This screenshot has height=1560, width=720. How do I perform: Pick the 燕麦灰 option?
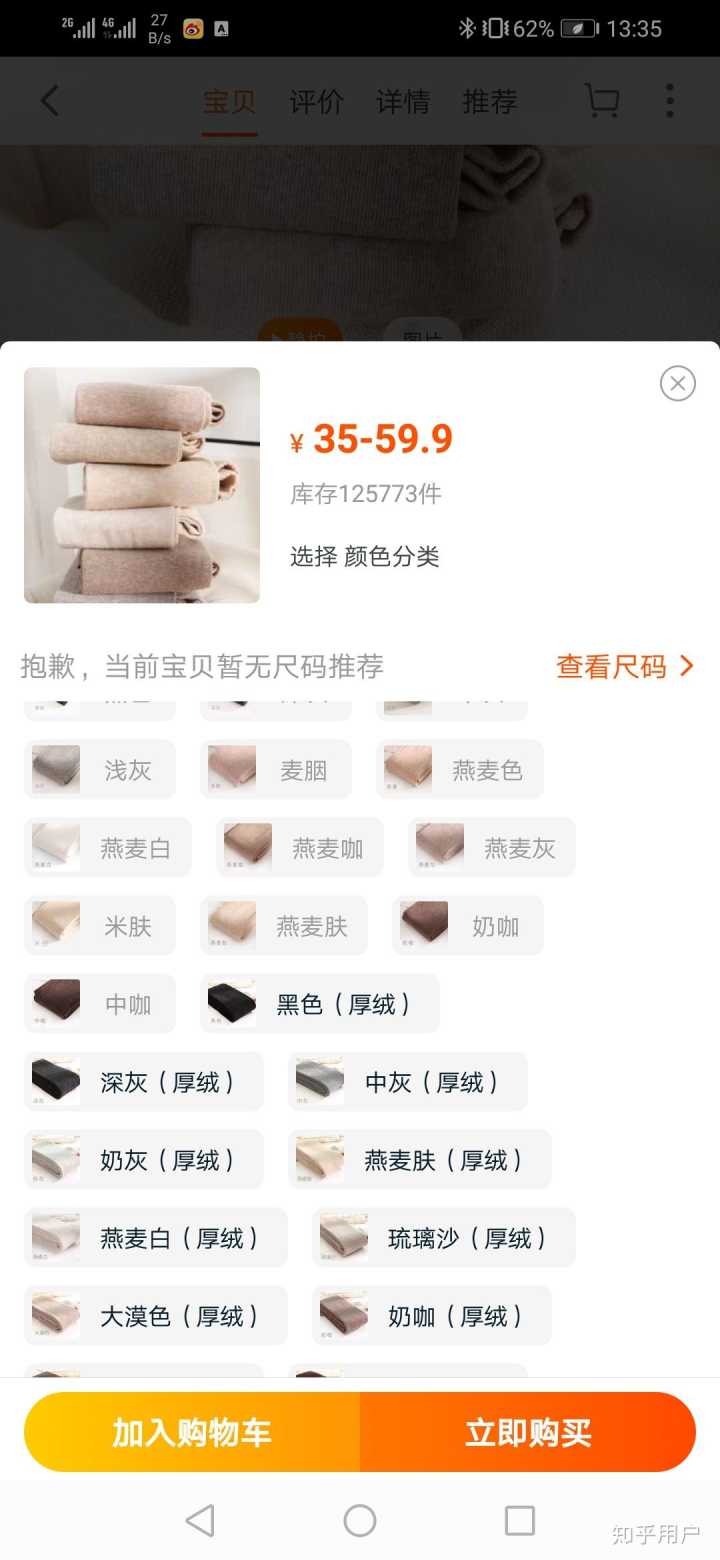(x=492, y=848)
